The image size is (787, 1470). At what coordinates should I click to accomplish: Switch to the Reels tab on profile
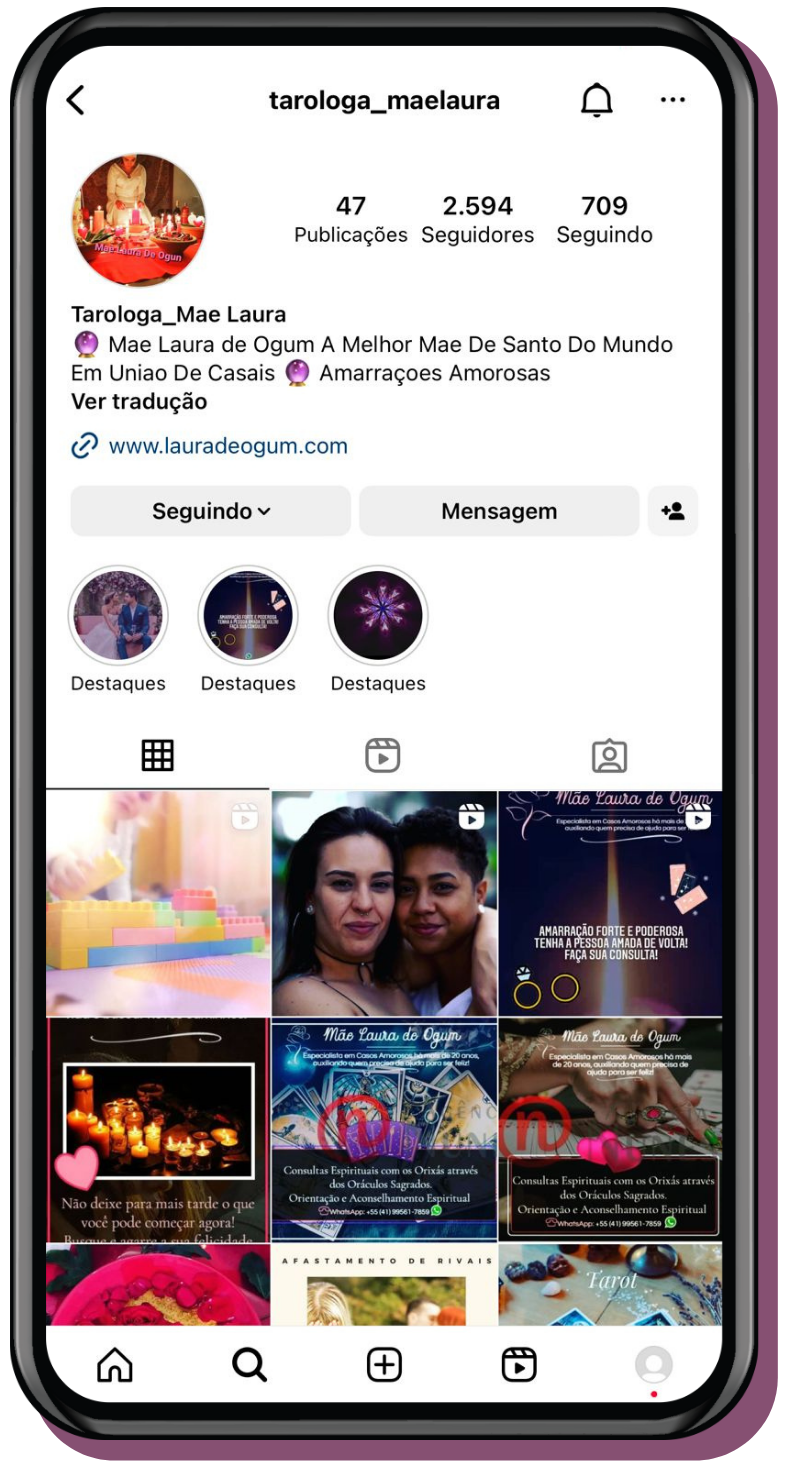(x=383, y=756)
